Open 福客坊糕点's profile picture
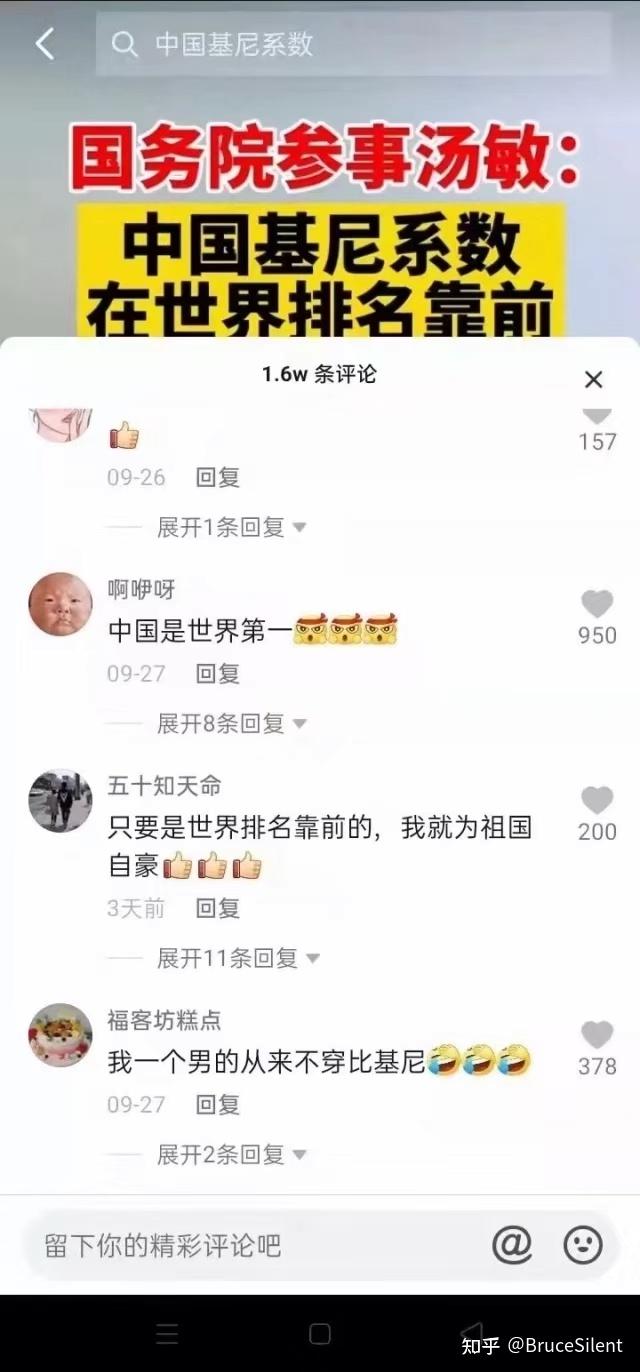 (x=60, y=1035)
